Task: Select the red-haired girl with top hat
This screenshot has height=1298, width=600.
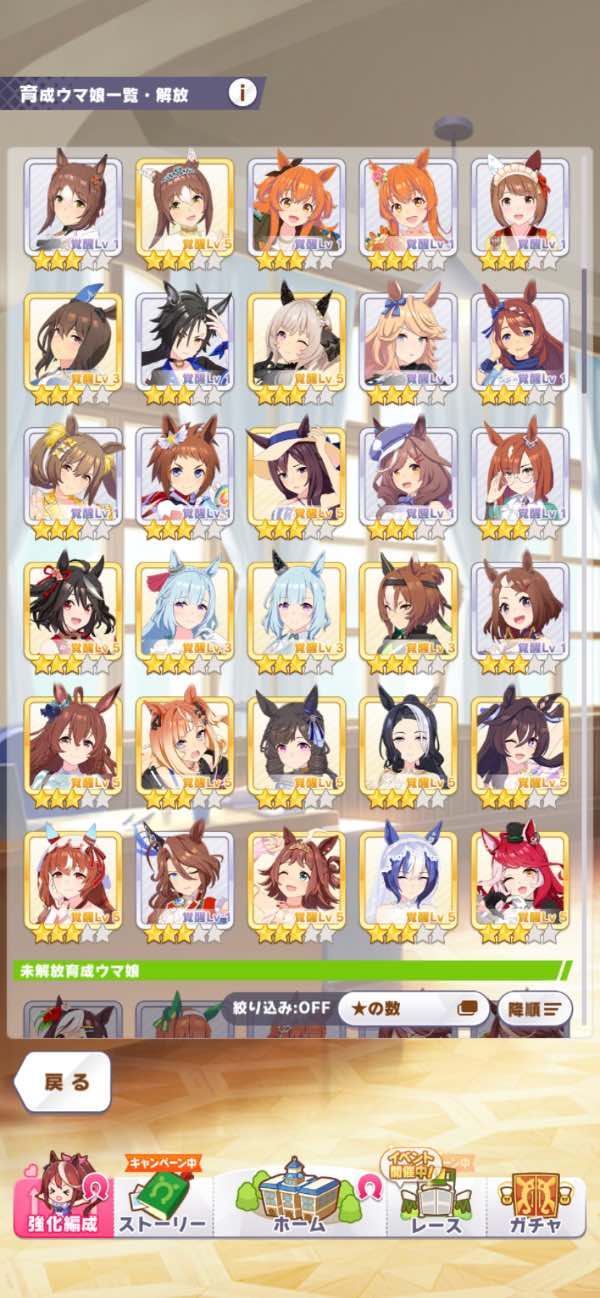Action: (x=519, y=880)
